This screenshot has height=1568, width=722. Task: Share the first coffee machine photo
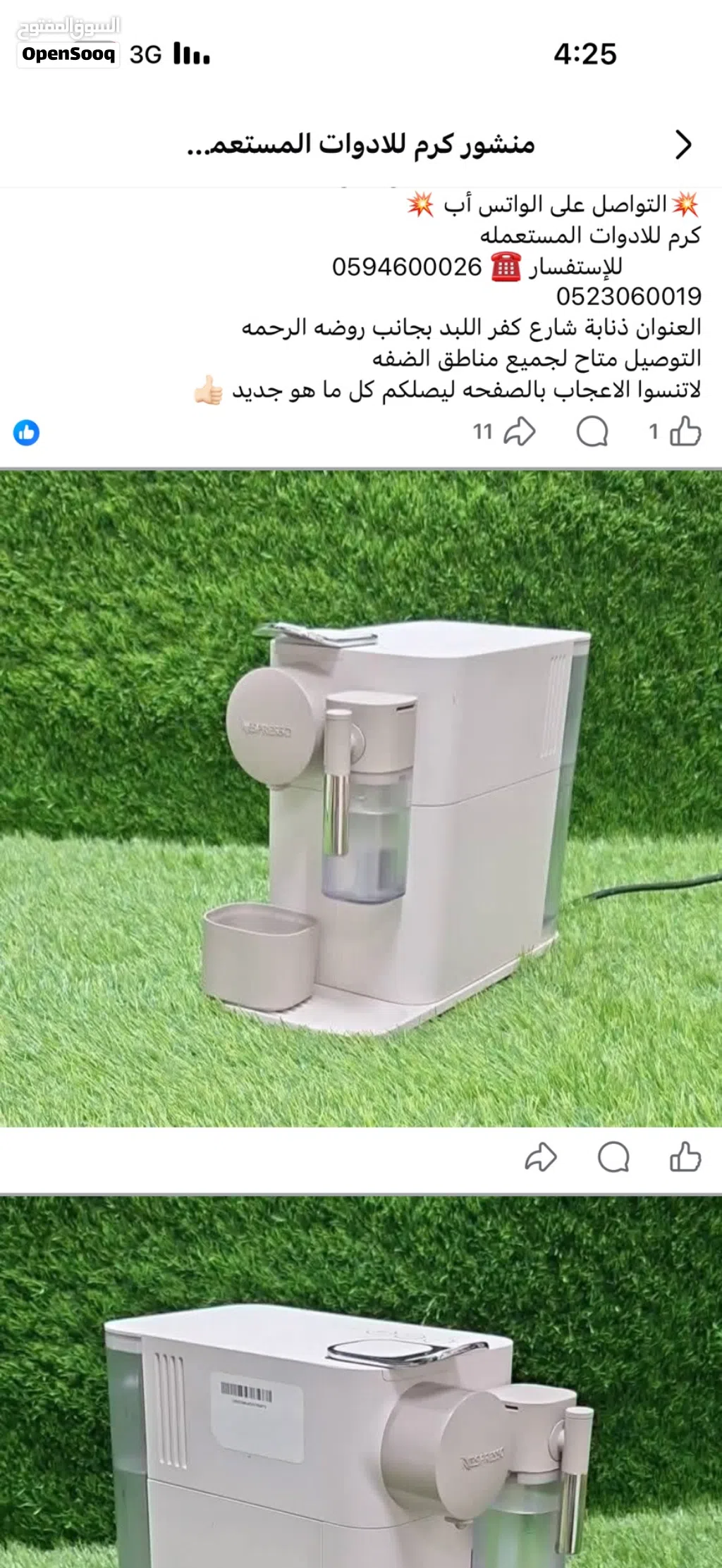(541, 1157)
